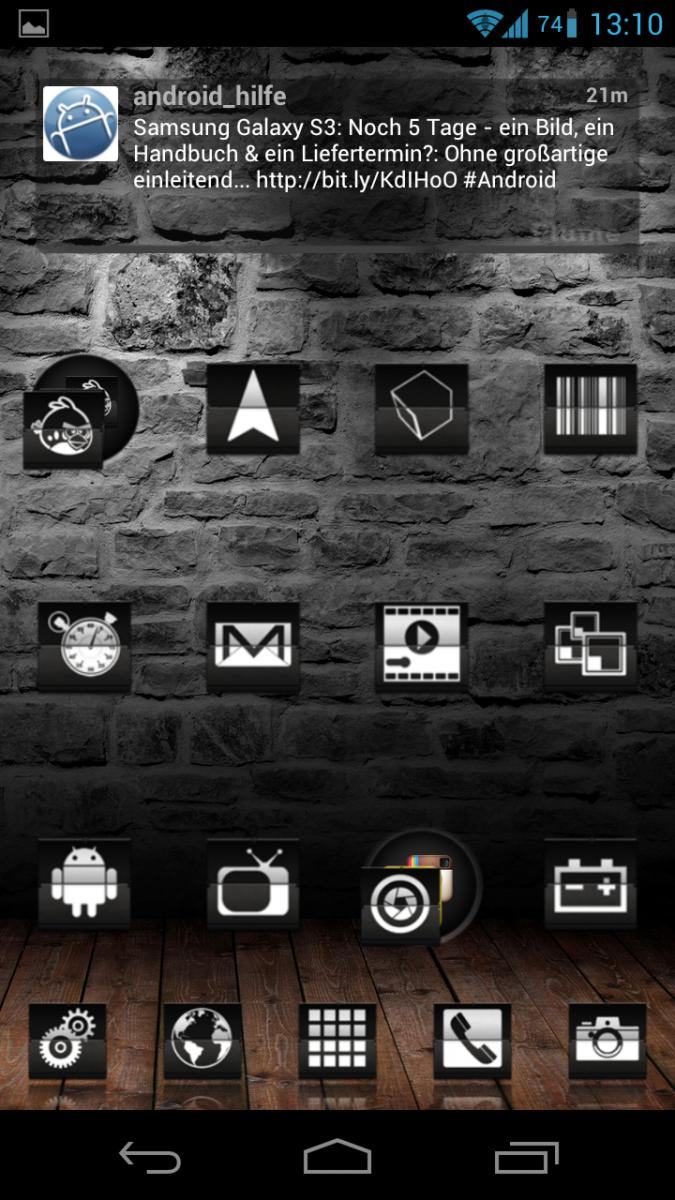Open the Android robot app

(85, 883)
